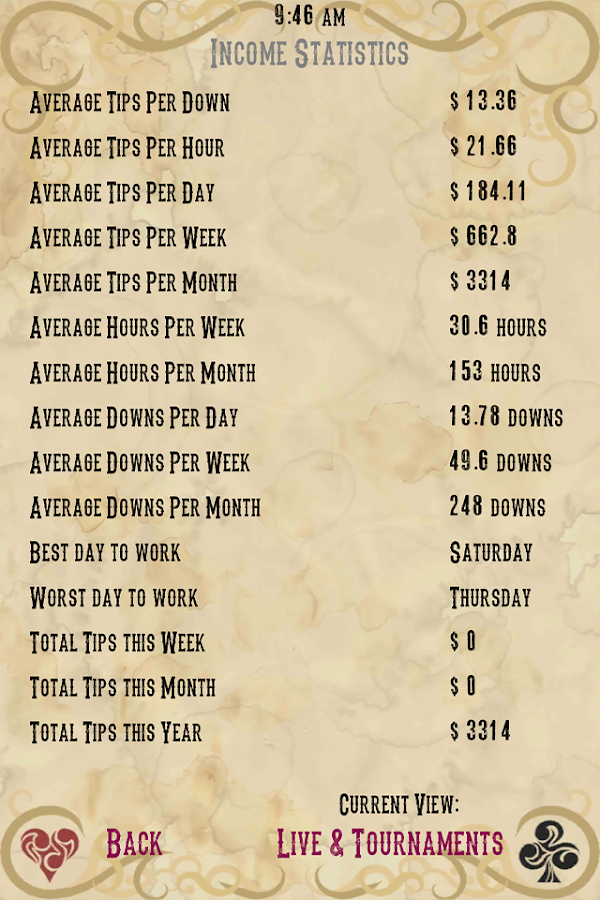This screenshot has height=900, width=600.
Task: Go back using the Back button
Action: (133, 843)
